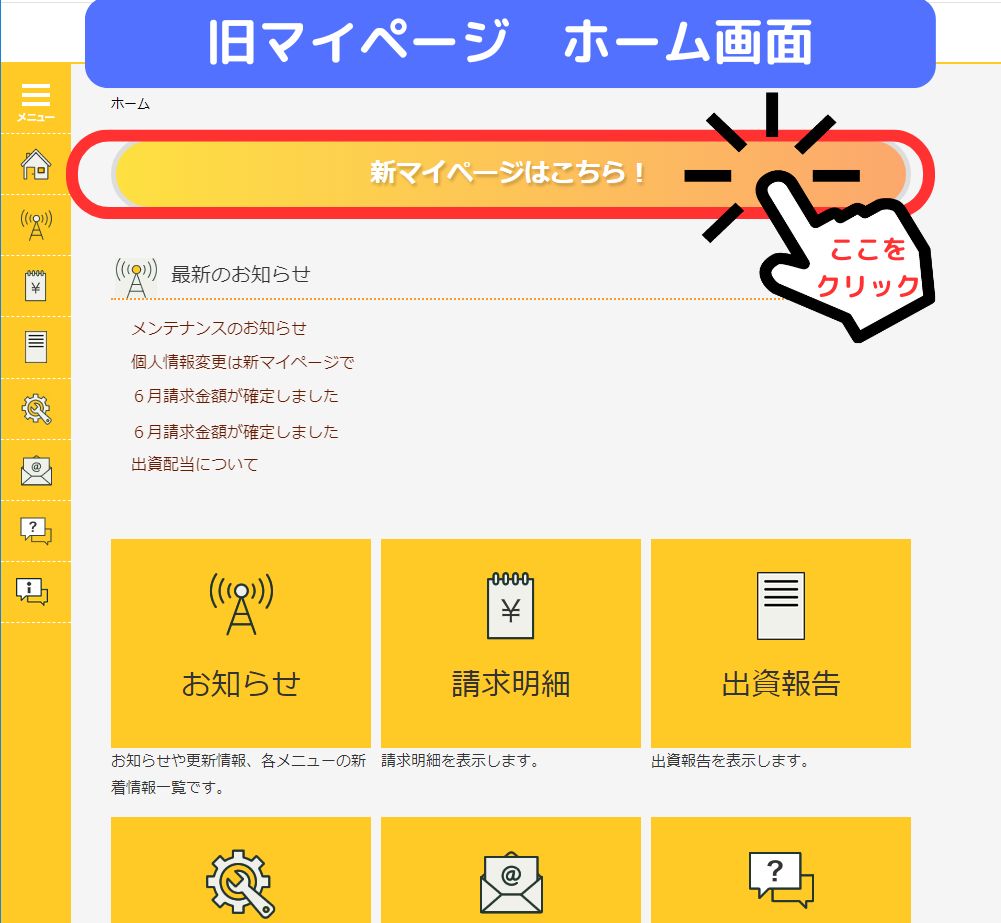The width and height of the screenshot is (1001, 923).
Task: Open the sidebar document report icon
Action: pyautogui.click(x=35, y=348)
